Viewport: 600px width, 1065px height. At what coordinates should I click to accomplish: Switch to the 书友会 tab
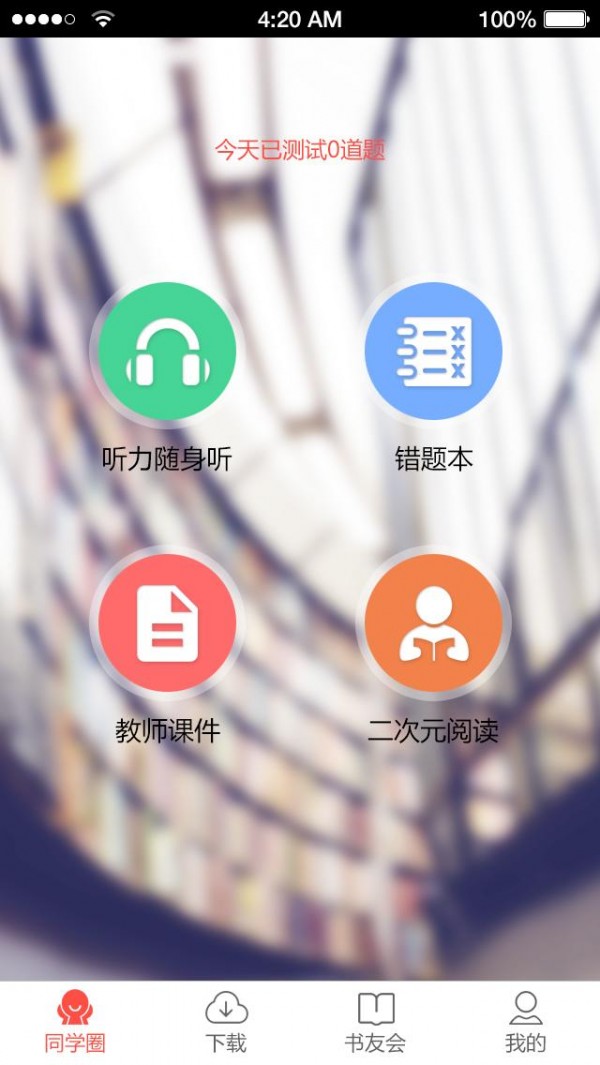(376, 1022)
